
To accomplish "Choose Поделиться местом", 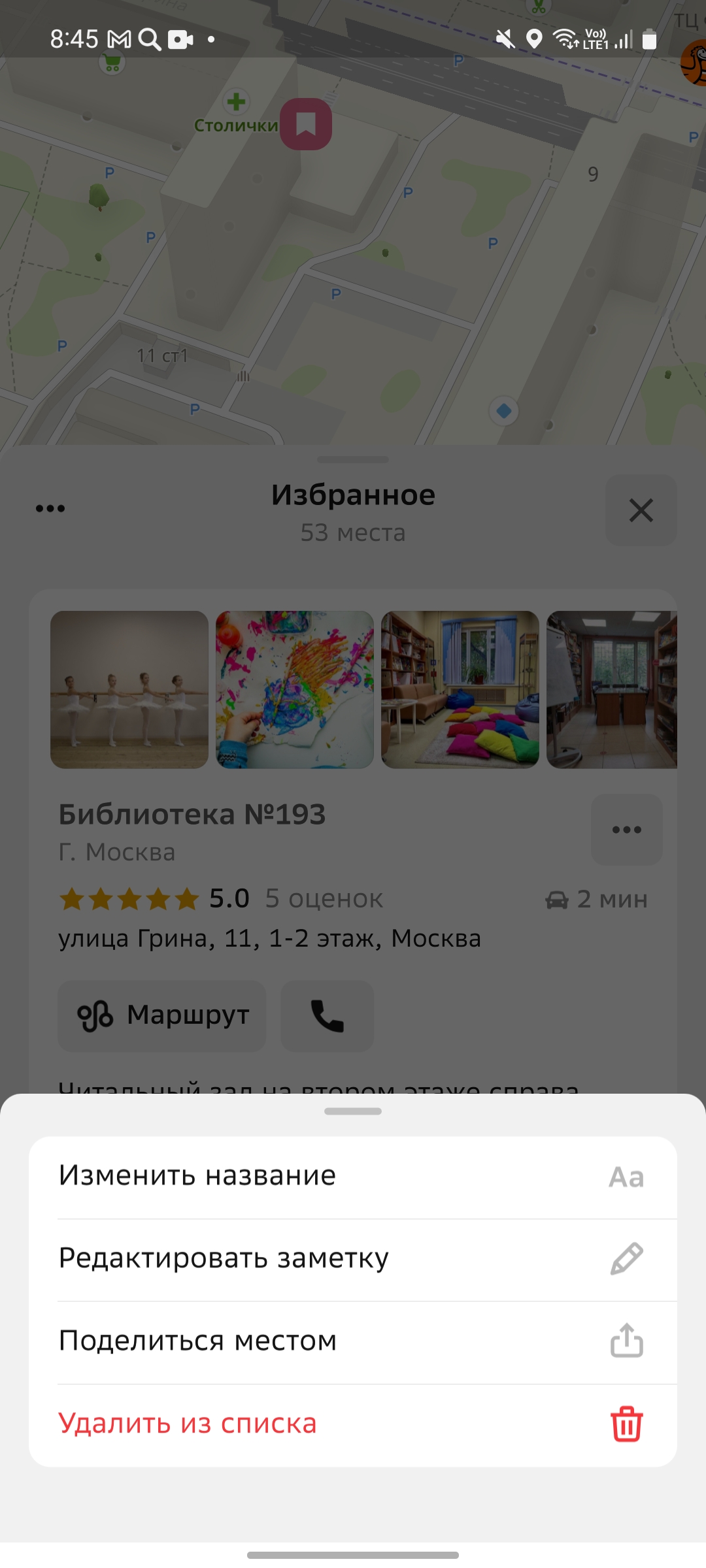I will (x=353, y=1341).
